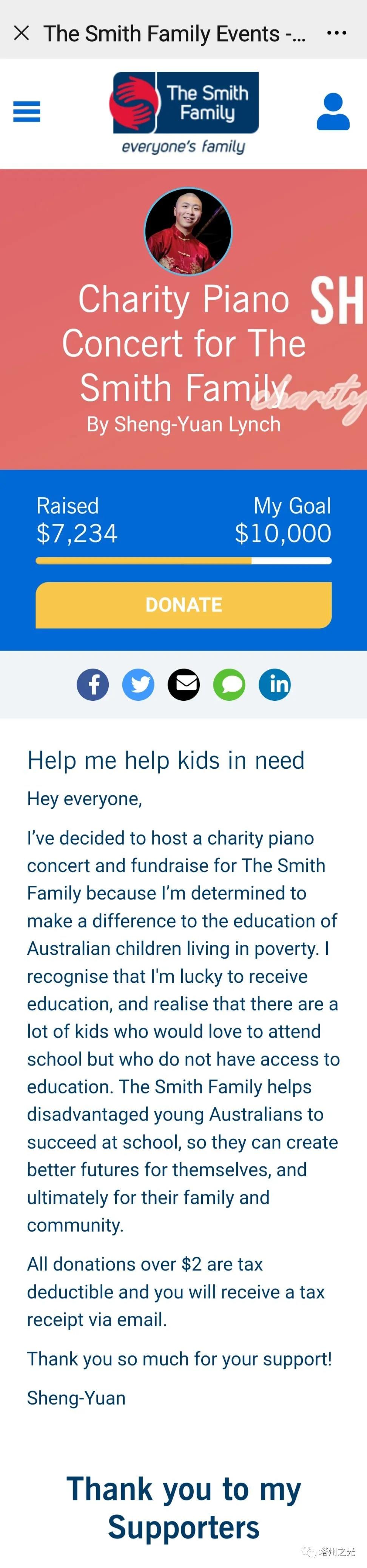Share the fundraiser on Twitter
The width and height of the screenshot is (367, 1568).
(x=138, y=684)
